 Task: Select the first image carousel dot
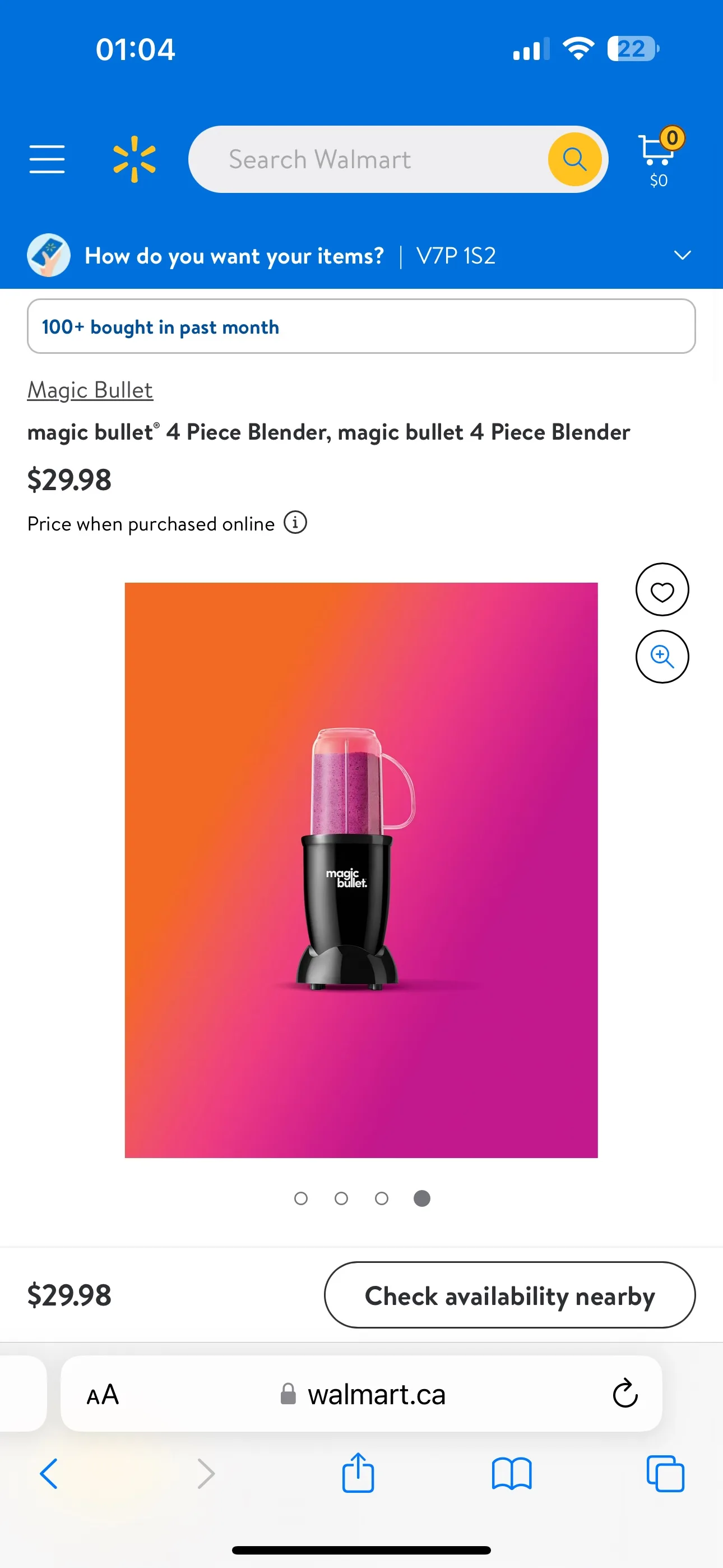click(300, 1198)
